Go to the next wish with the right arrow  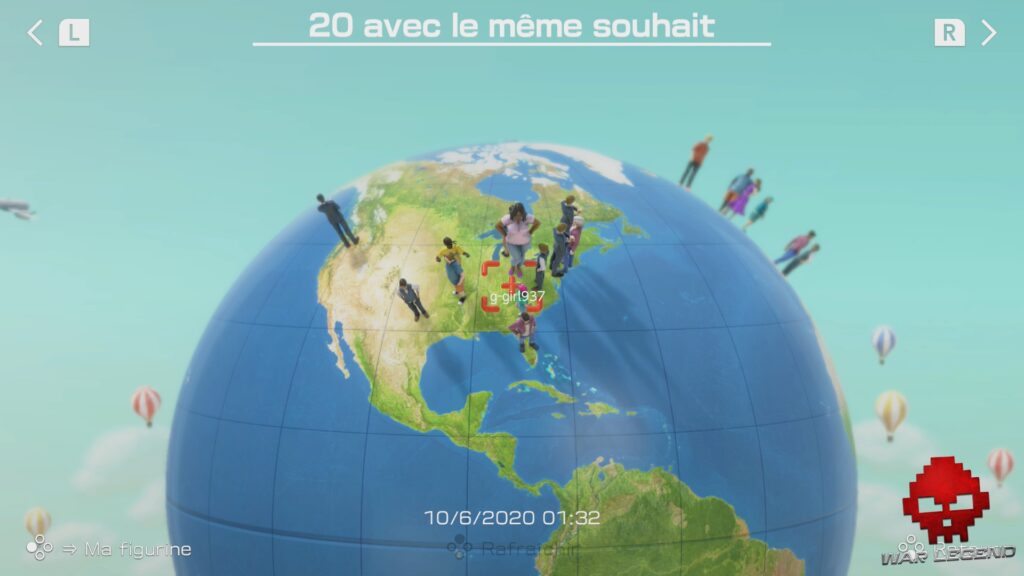click(x=988, y=33)
